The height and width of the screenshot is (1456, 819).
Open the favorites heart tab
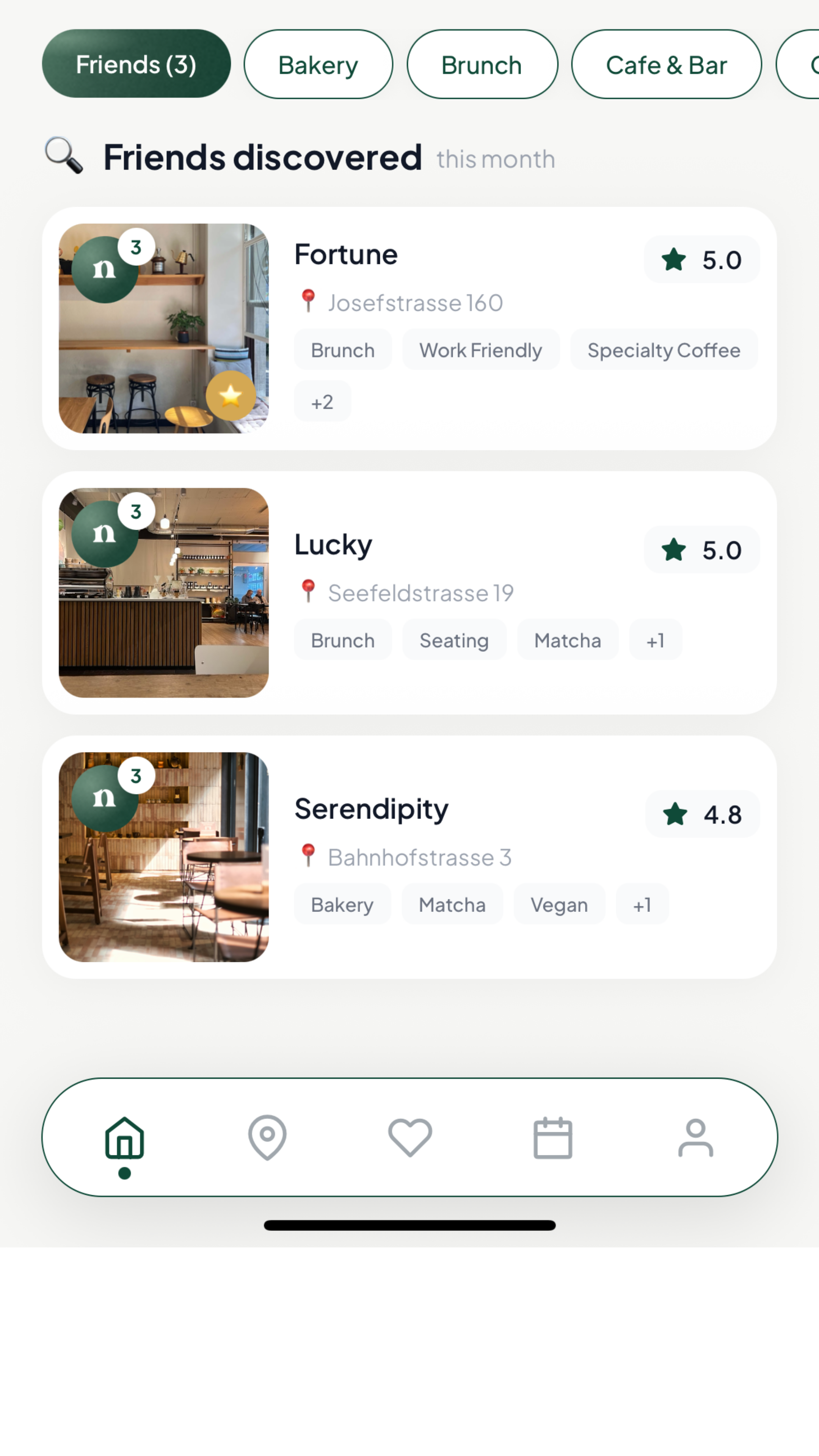coord(410,1137)
